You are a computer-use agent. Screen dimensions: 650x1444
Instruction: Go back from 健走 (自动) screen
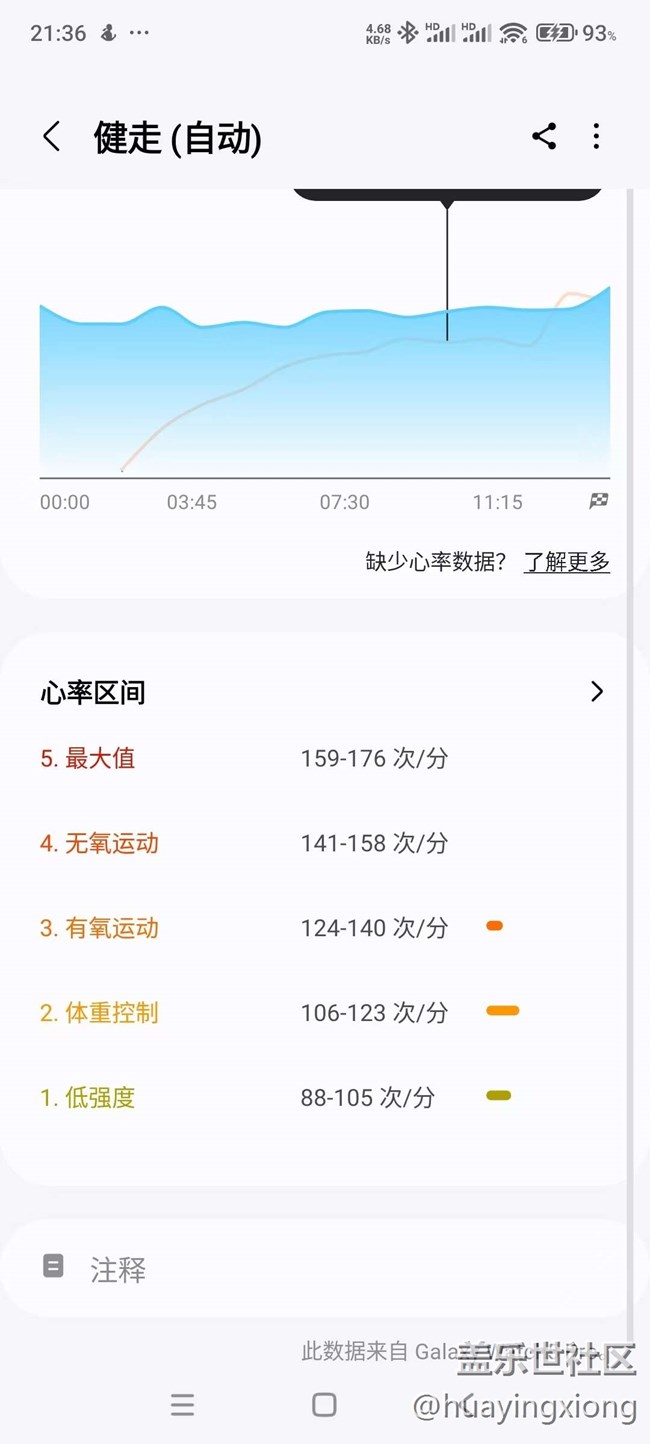[x=52, y=137]
